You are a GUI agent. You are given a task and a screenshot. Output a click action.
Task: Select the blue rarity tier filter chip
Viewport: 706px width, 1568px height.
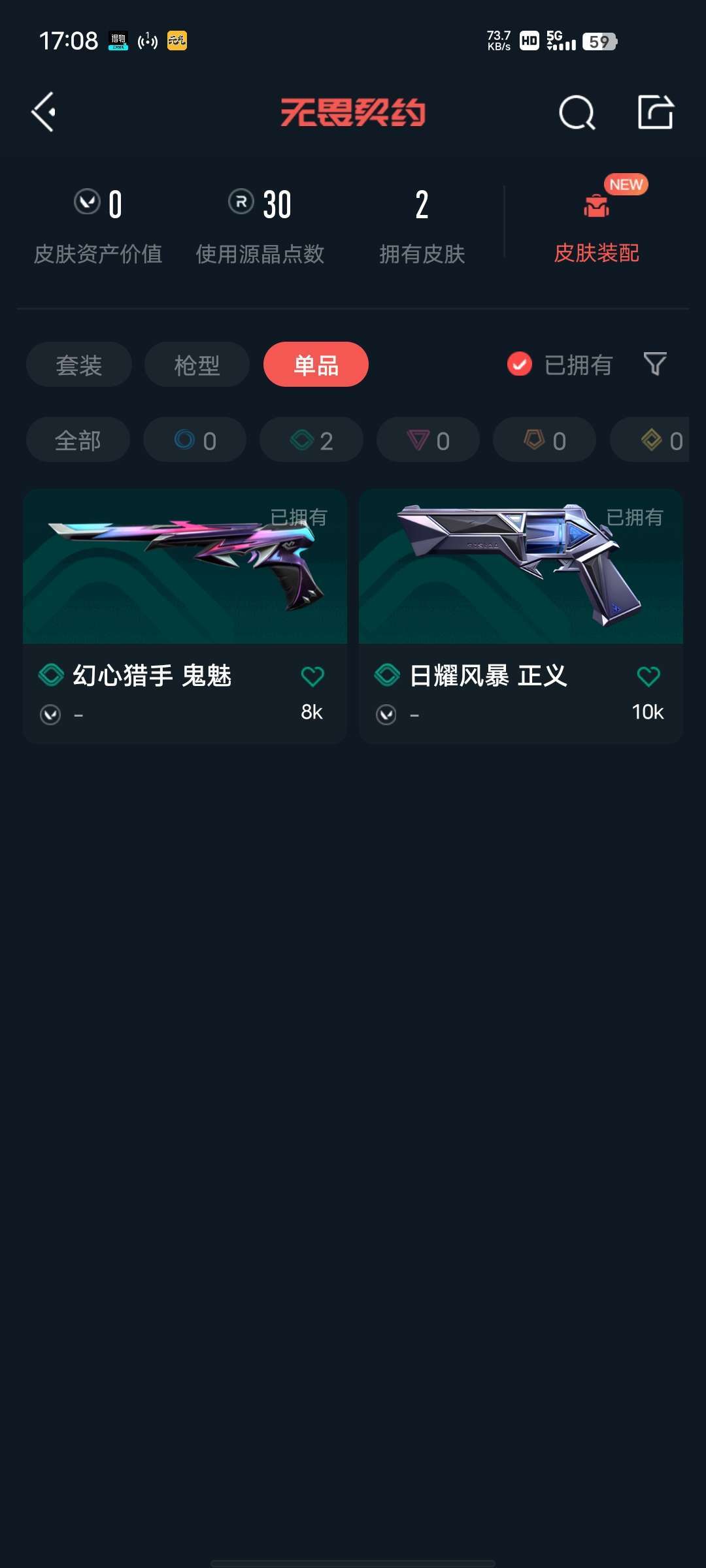click(x=194, y=440)
